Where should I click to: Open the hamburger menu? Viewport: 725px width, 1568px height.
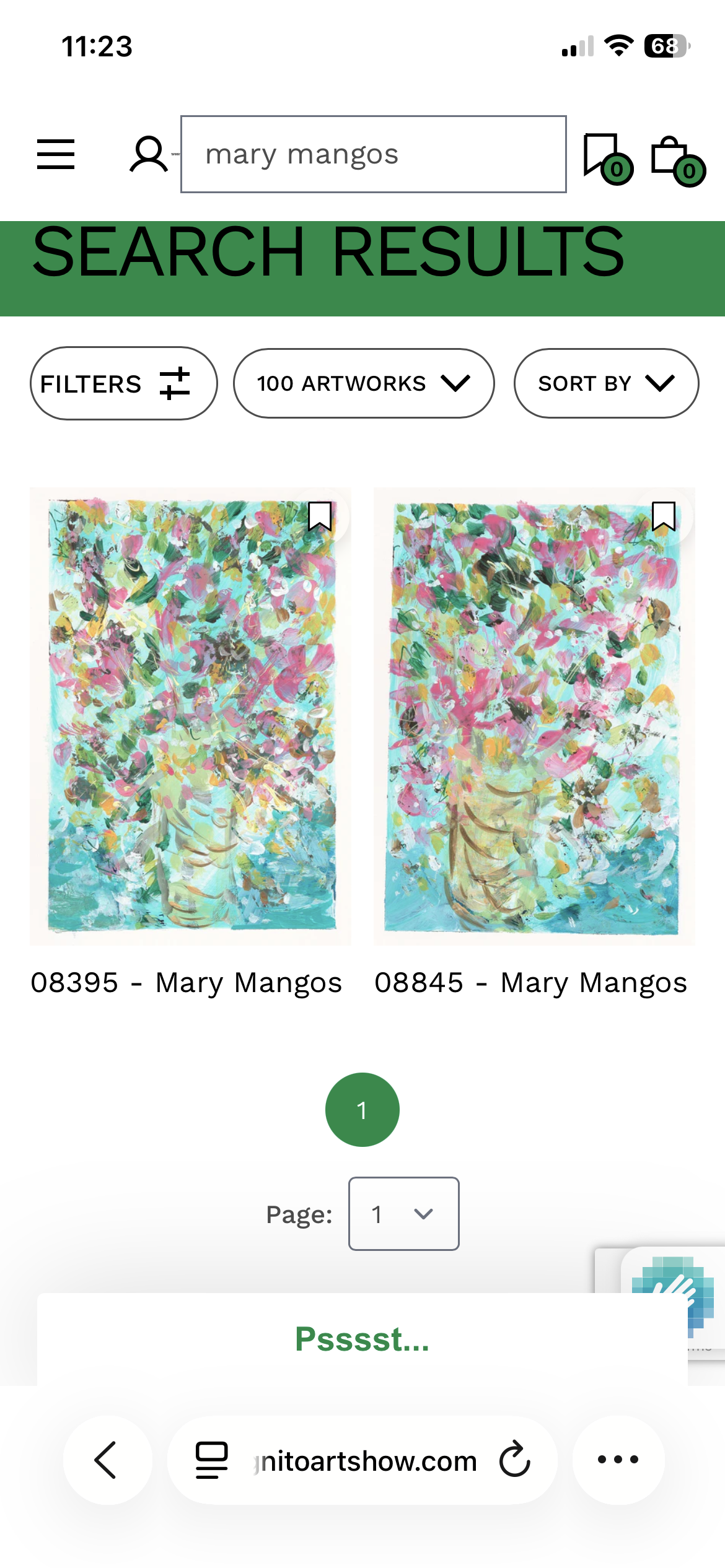pos(56,154)
